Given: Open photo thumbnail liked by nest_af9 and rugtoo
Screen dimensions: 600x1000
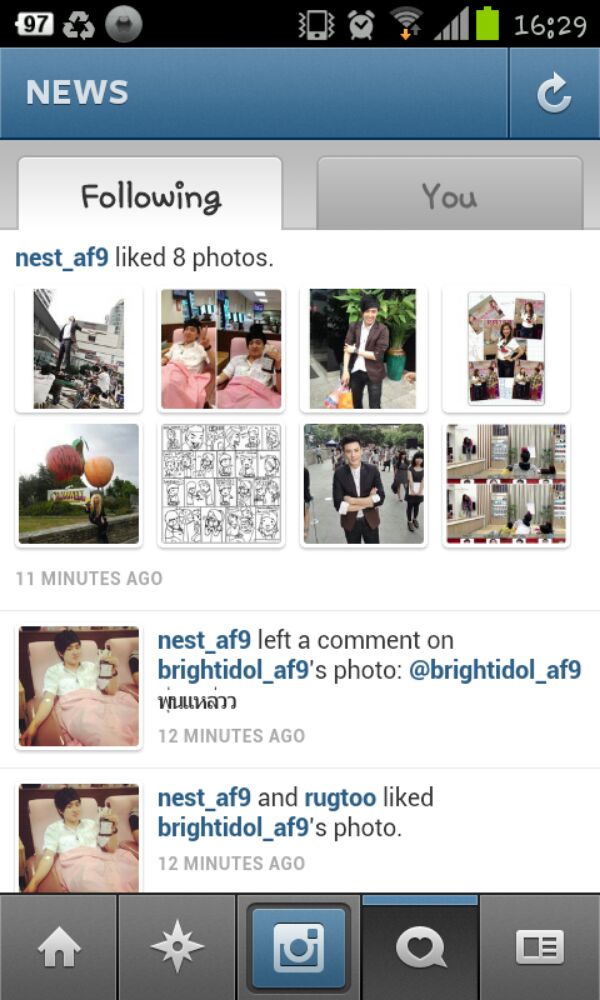Looking at the screenshot, I should [79, 838].
